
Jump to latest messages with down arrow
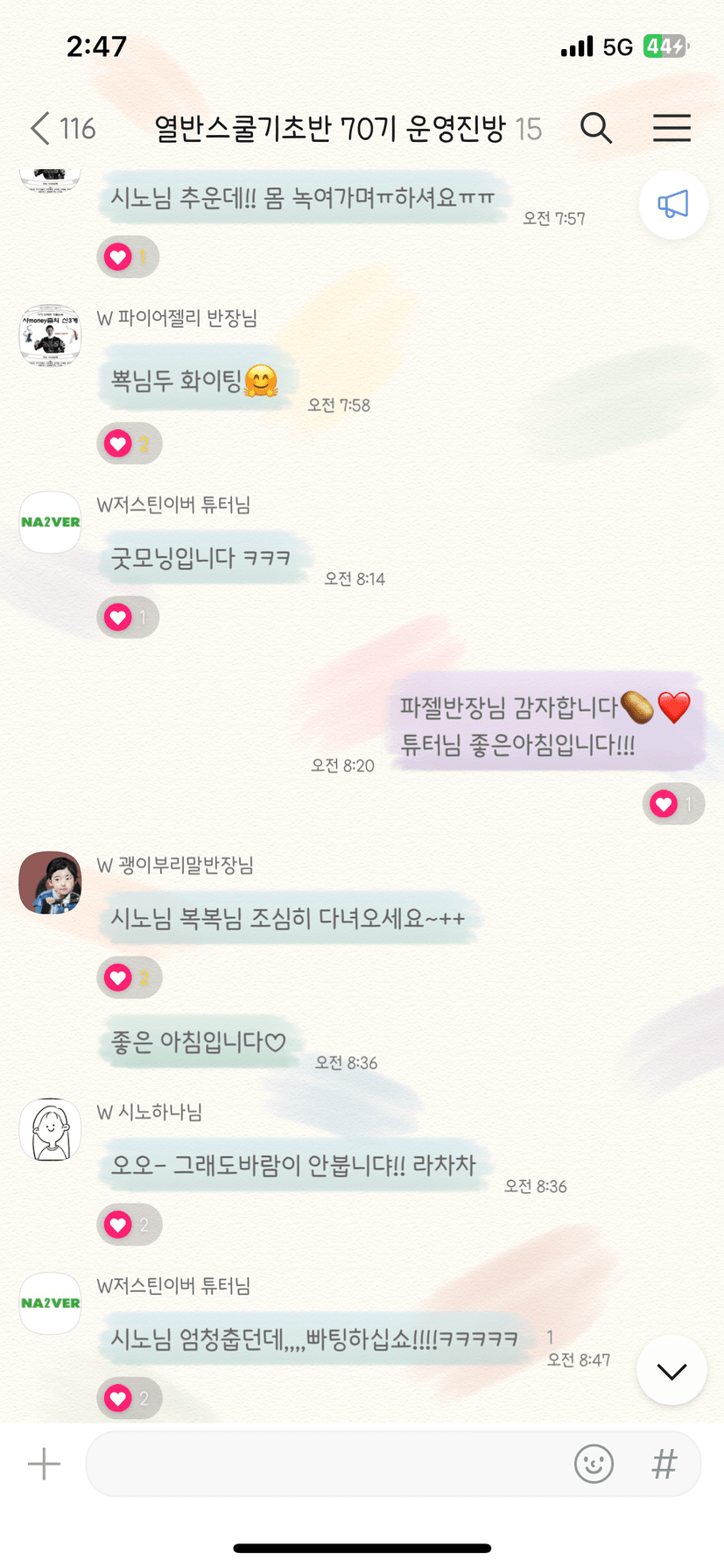pyautogui.click(x=671, y=1371)
